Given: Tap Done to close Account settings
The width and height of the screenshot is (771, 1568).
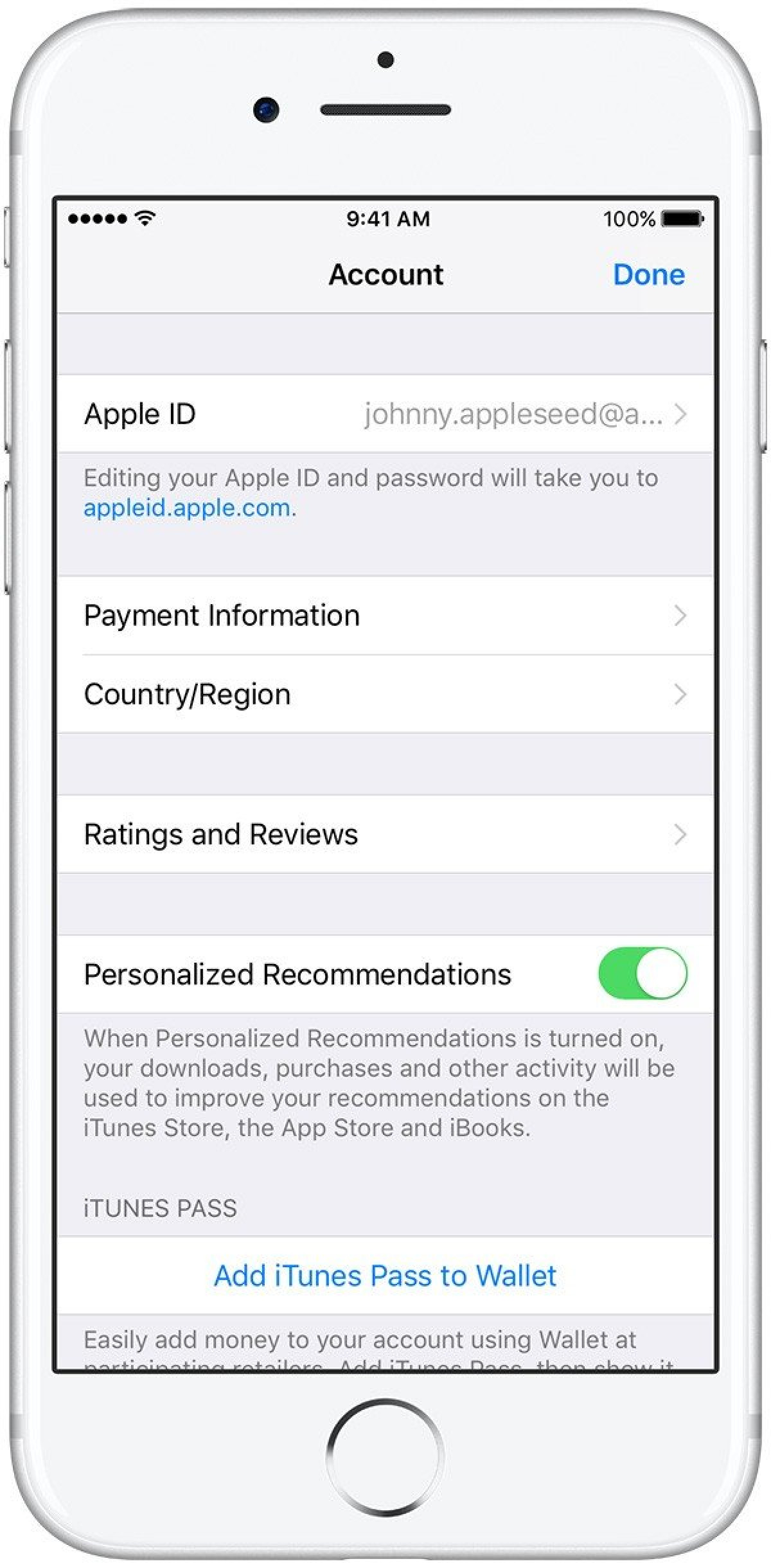Looking at the screenshot, I should coord(649,274).
